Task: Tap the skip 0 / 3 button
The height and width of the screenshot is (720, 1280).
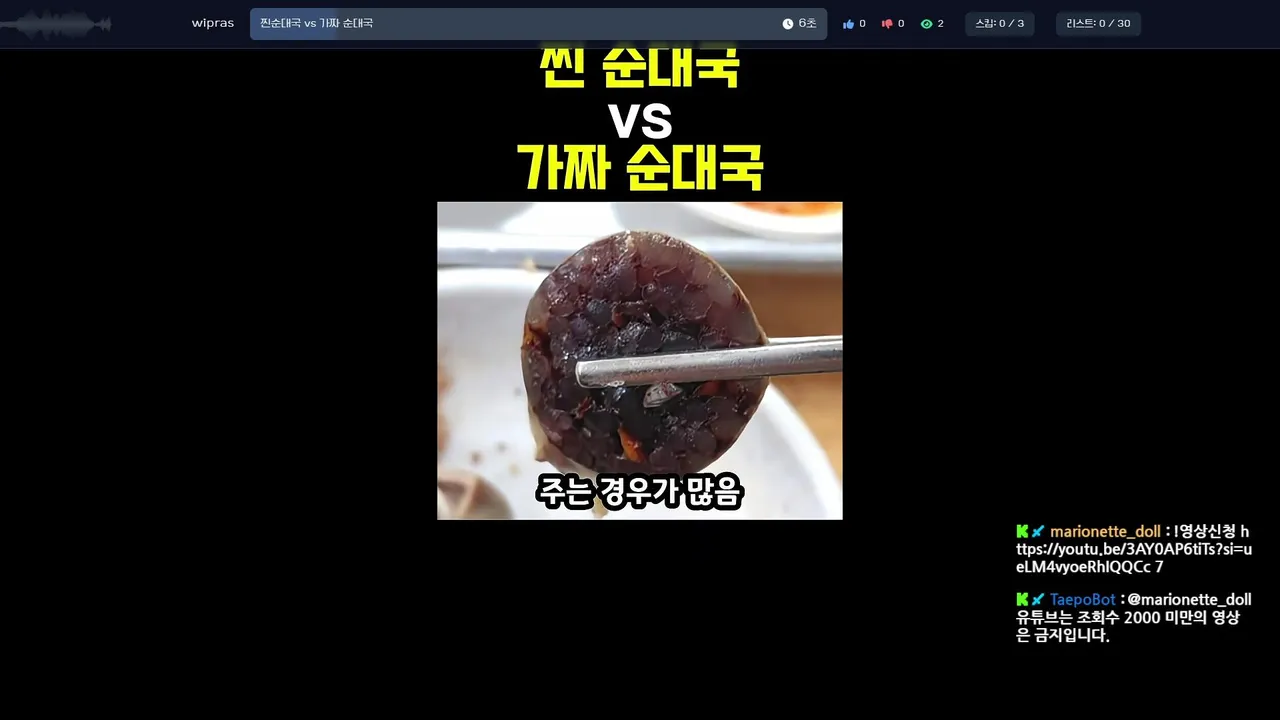Action: click(x=999, y=24)
